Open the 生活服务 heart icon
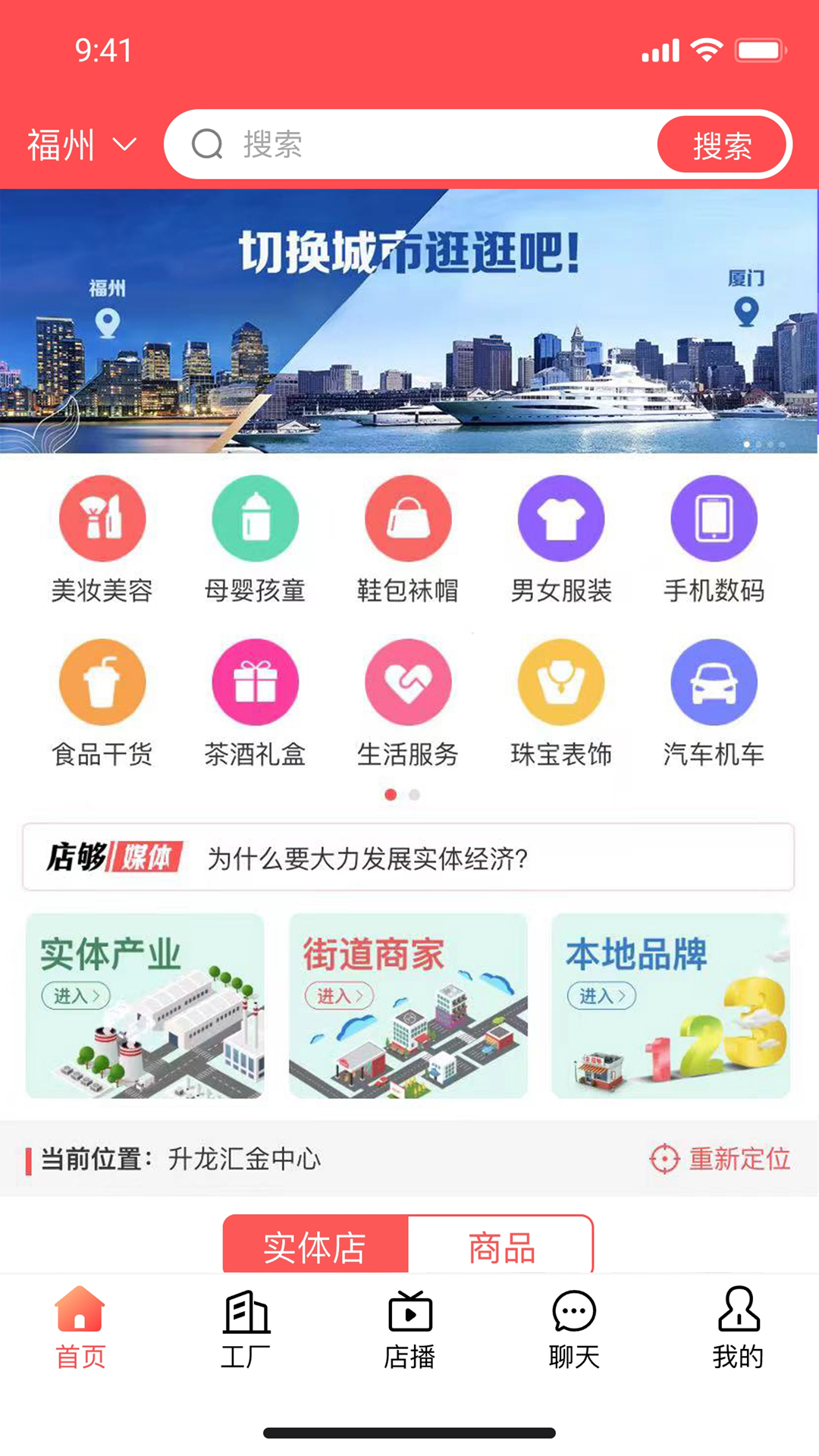This screenshot has width=819, height=1456. [x=408, y=681]
